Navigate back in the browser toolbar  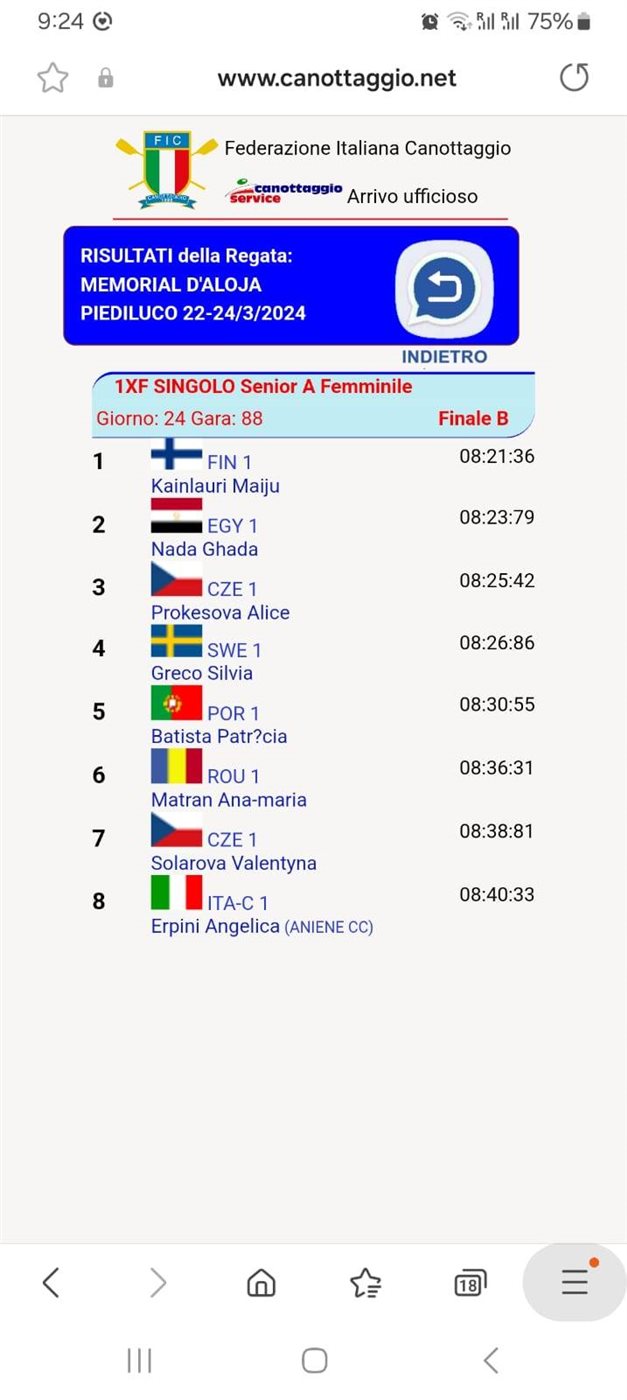[x=52, y=1282]
